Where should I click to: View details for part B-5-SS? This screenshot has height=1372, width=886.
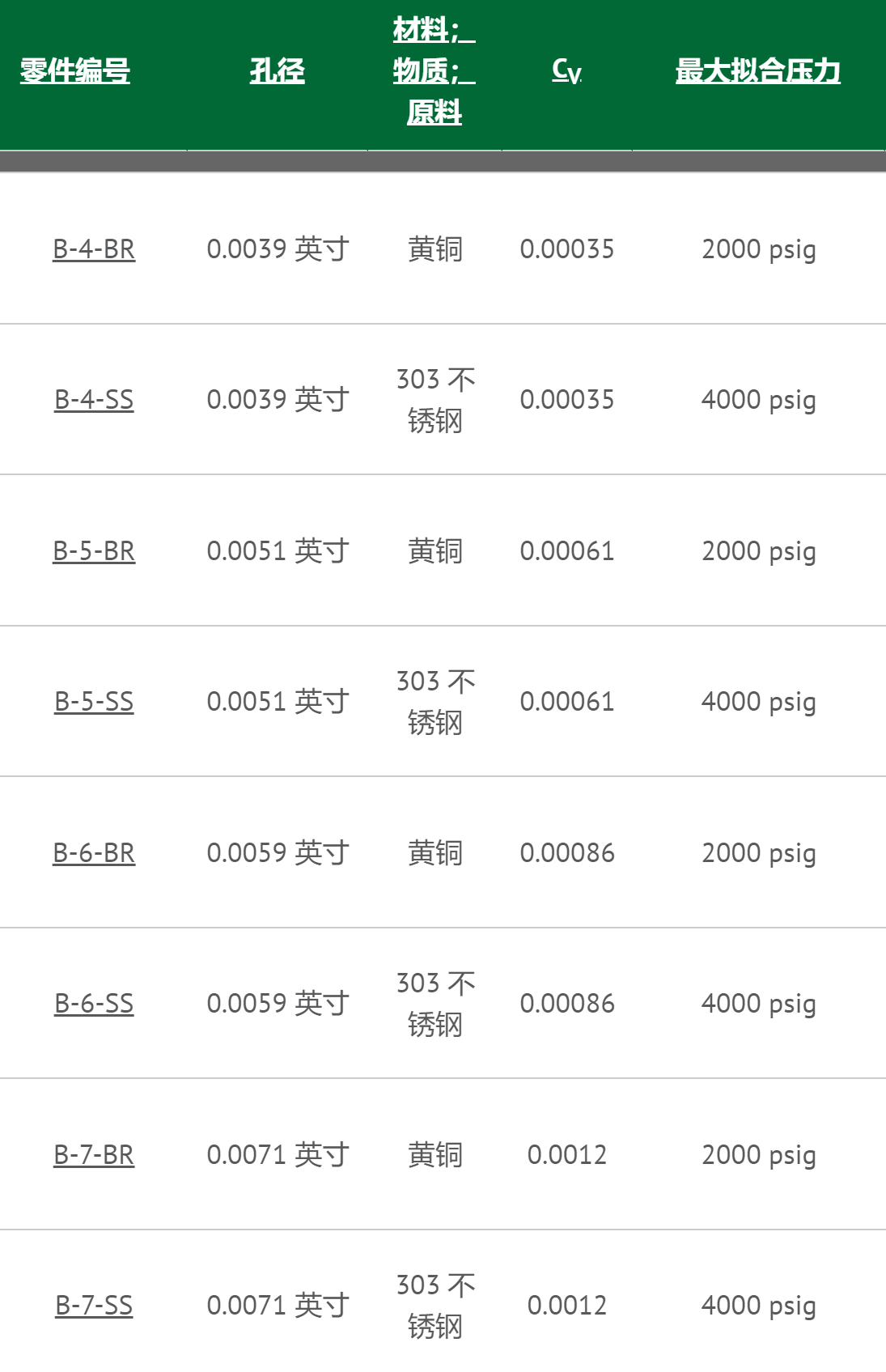[94, 702]
